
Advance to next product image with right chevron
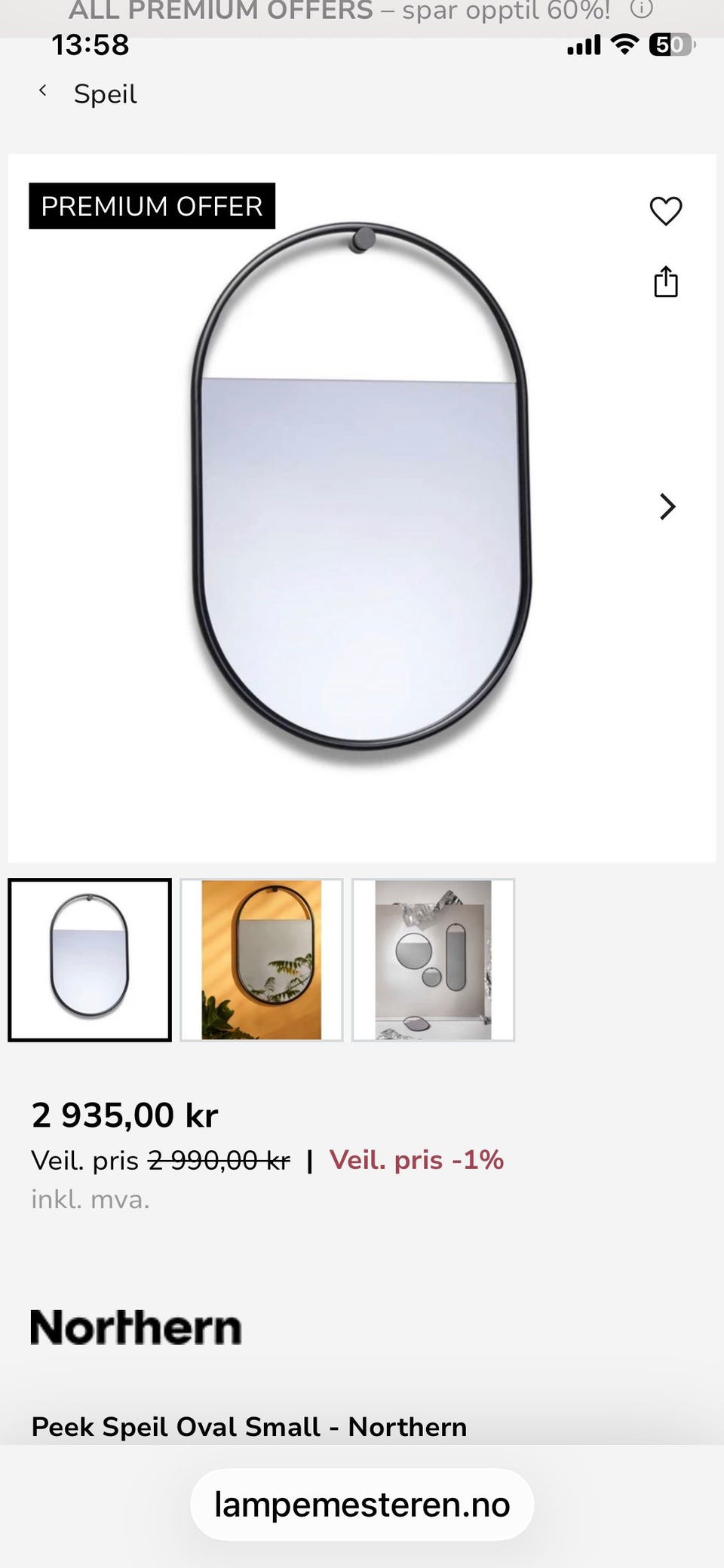(667, 507)
